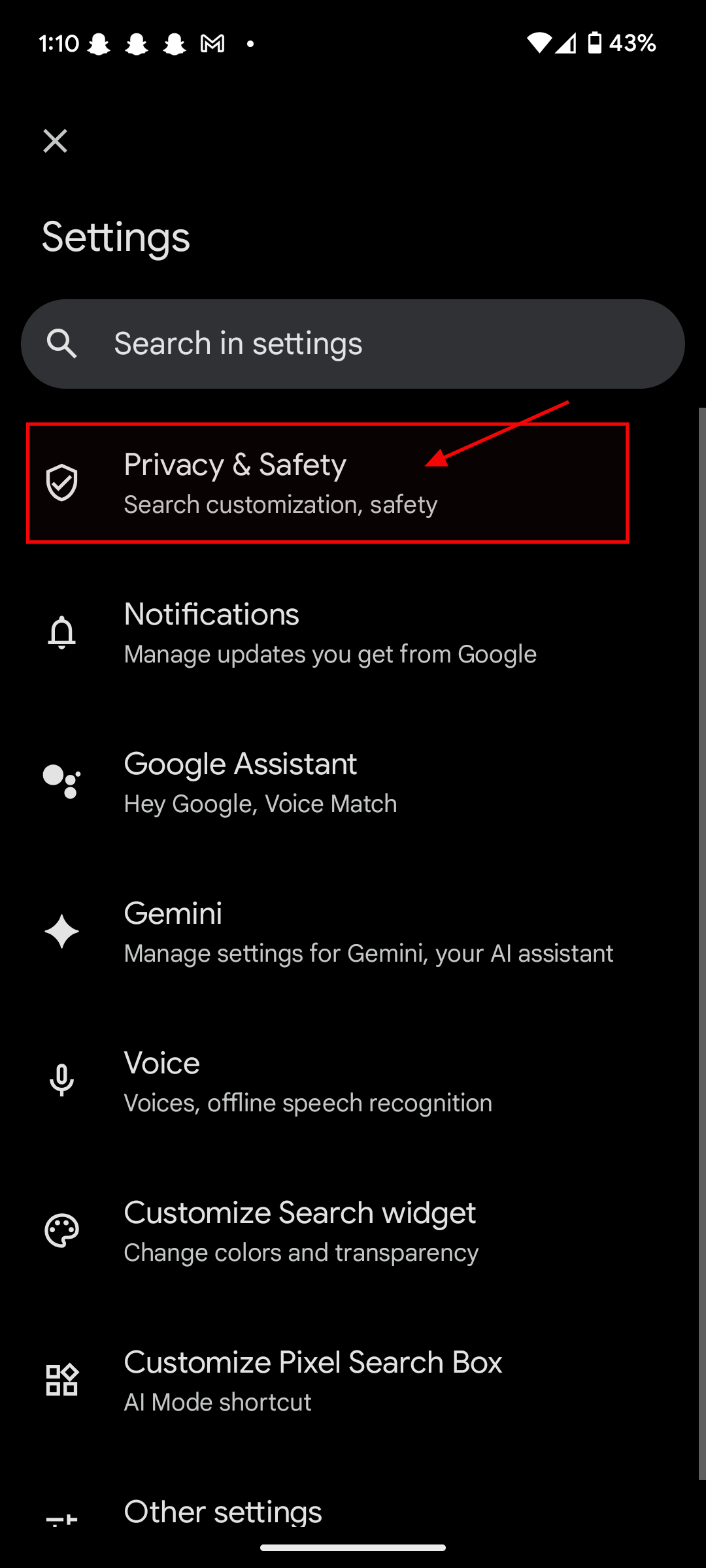Open Privacy & Safety settings
Screen dimensions: 706x1568
[327, 483]
